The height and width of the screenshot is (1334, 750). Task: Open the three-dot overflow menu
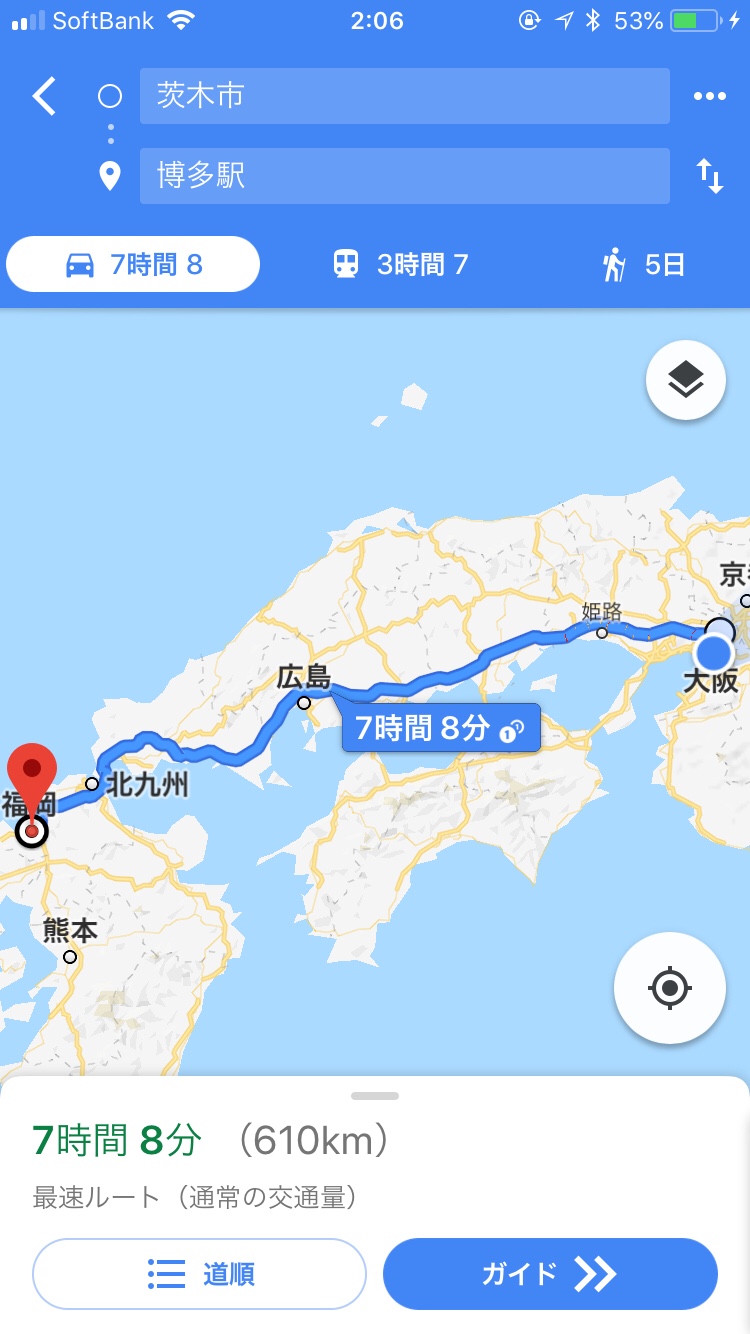(x=709, y=96)
